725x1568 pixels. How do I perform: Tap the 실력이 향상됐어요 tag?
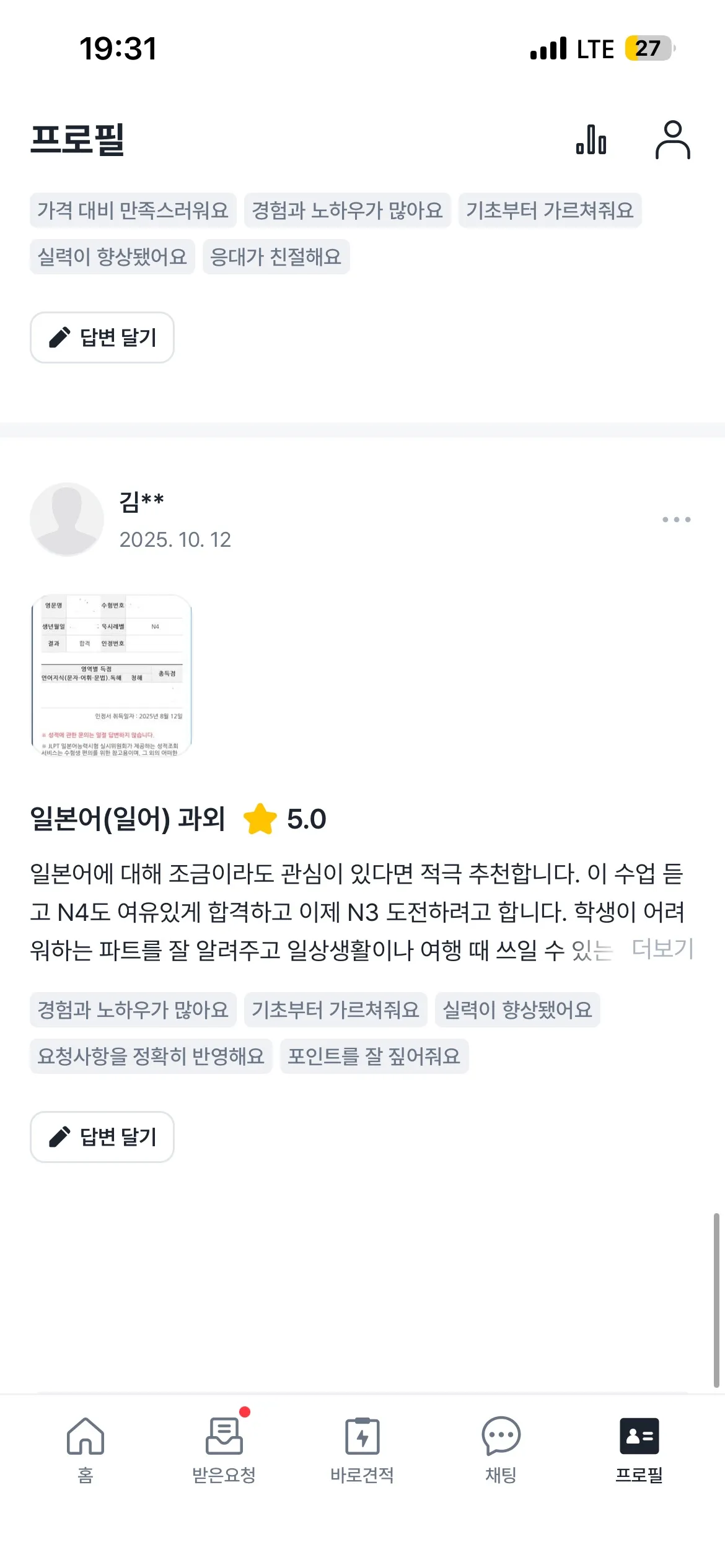point(112,256)
